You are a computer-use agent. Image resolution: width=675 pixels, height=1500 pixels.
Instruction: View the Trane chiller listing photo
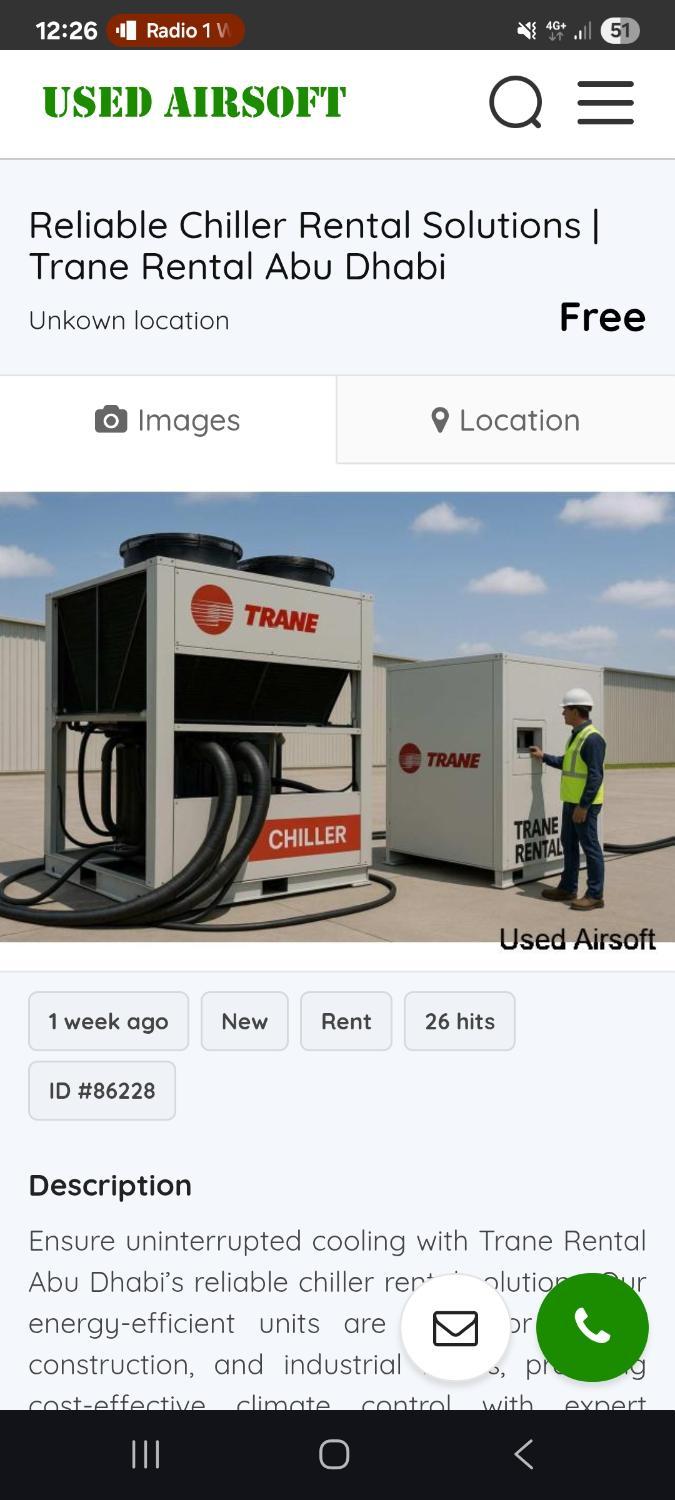337,716
